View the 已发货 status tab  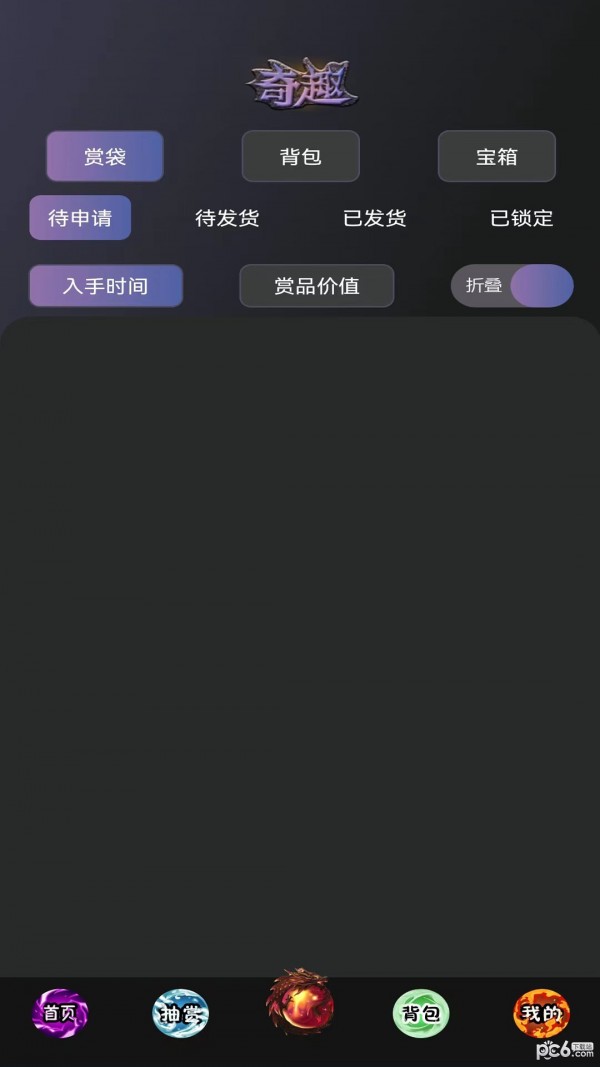pos(375,218)
